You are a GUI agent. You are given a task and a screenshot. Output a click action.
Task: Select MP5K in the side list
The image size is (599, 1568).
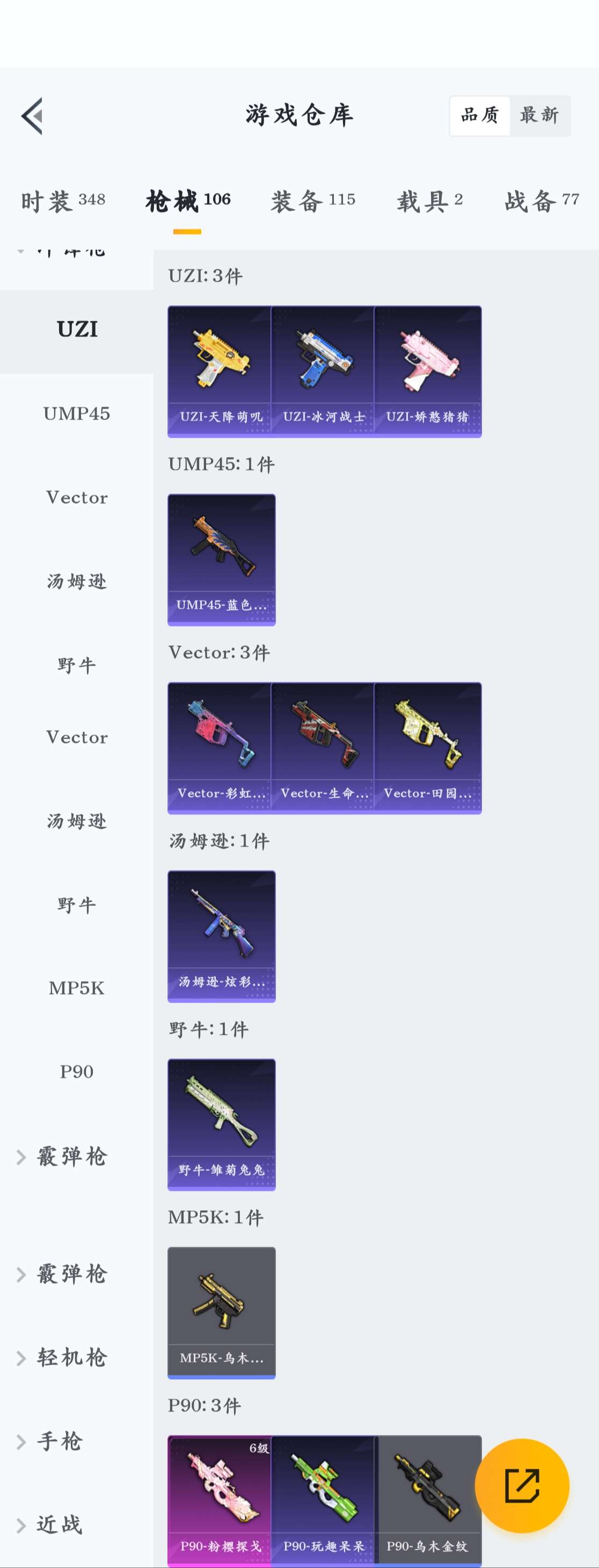pos(77,988)
